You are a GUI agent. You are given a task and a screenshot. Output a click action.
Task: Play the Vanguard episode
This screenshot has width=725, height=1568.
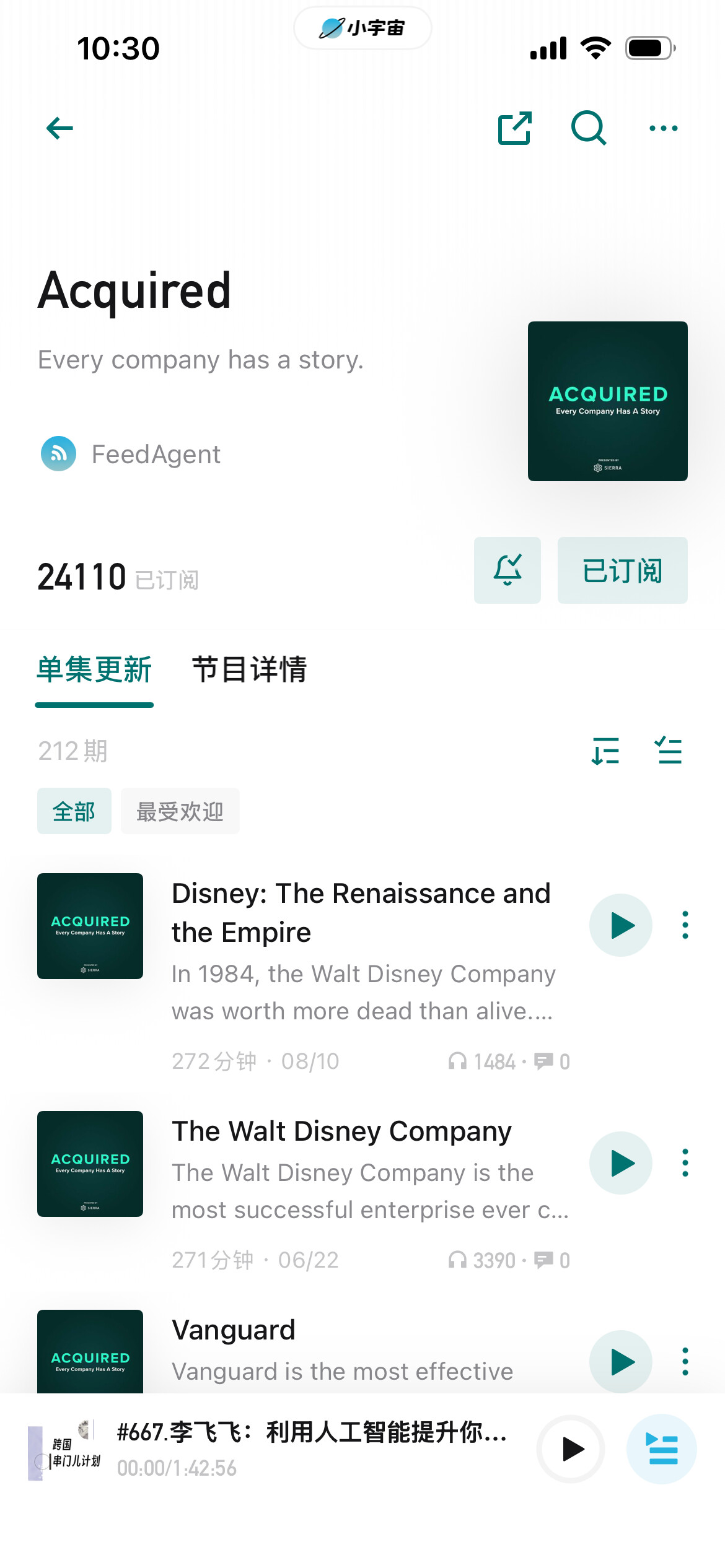621,1362
